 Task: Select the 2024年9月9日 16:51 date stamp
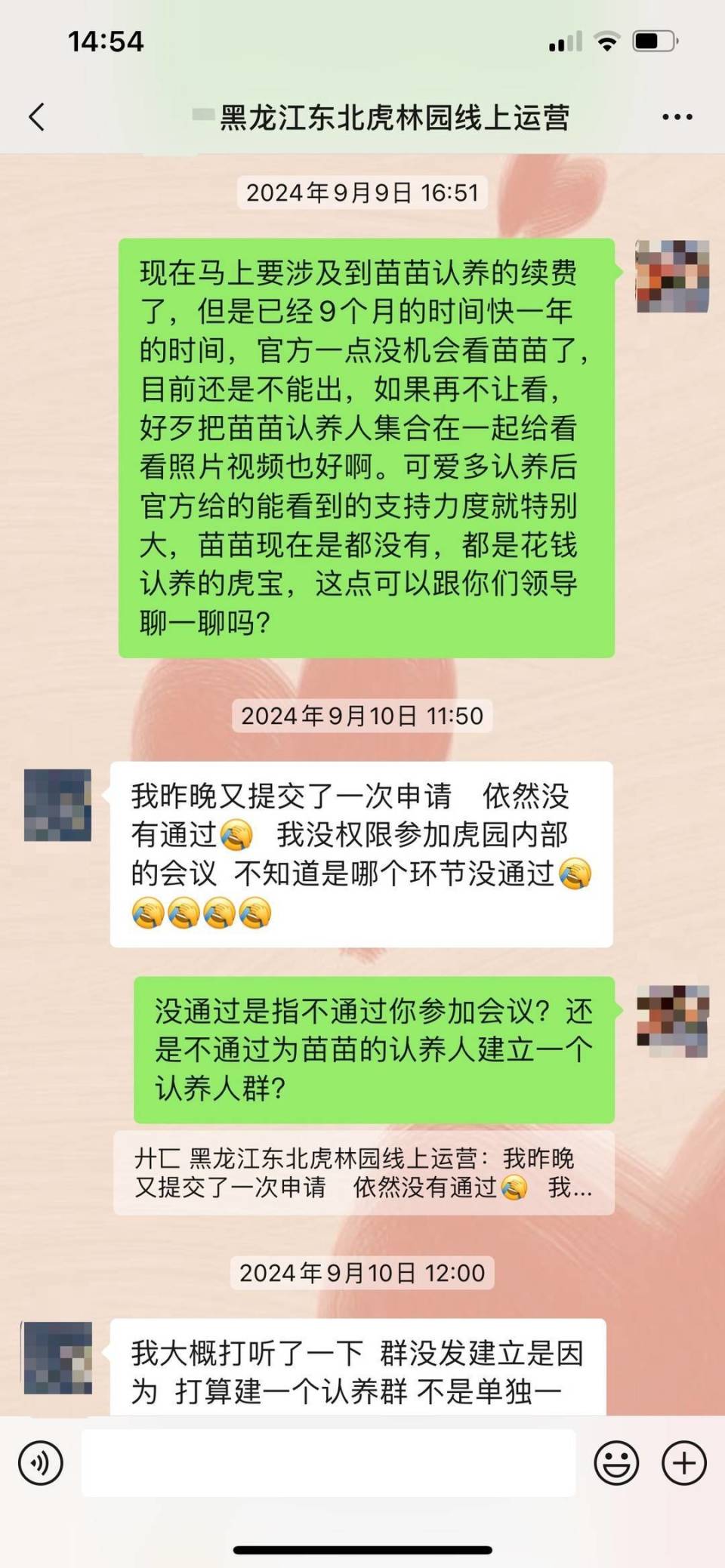362,192
